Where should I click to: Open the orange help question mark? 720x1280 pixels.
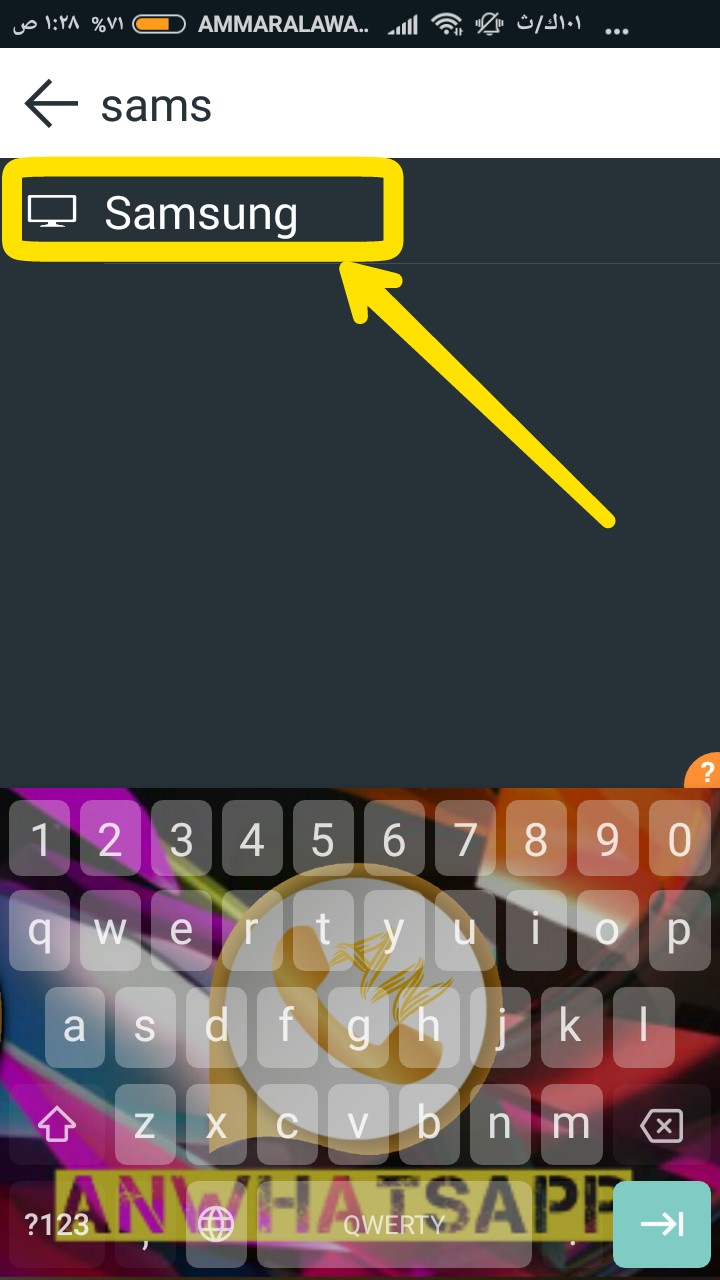[705, 772]
